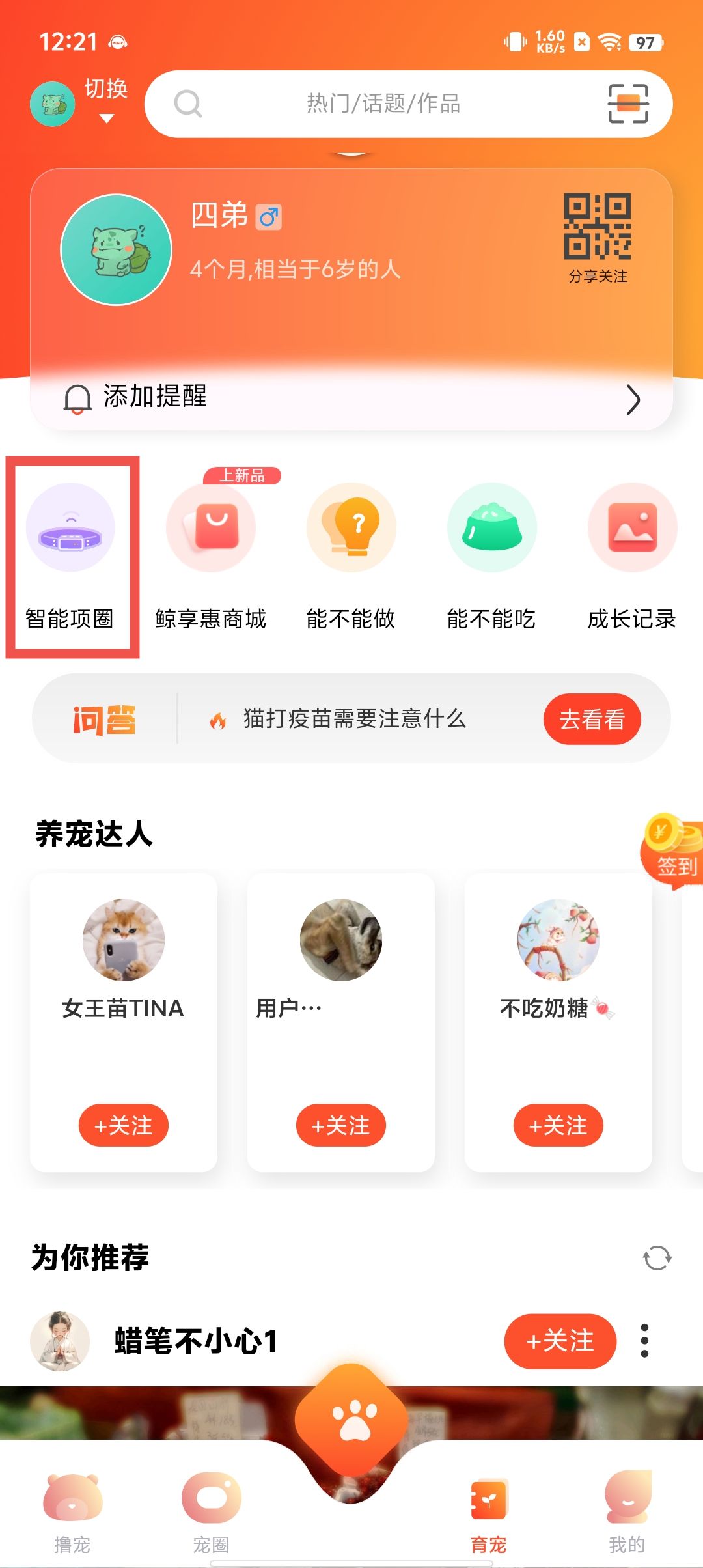Follow 女王苗TINA

point(123,1125)
